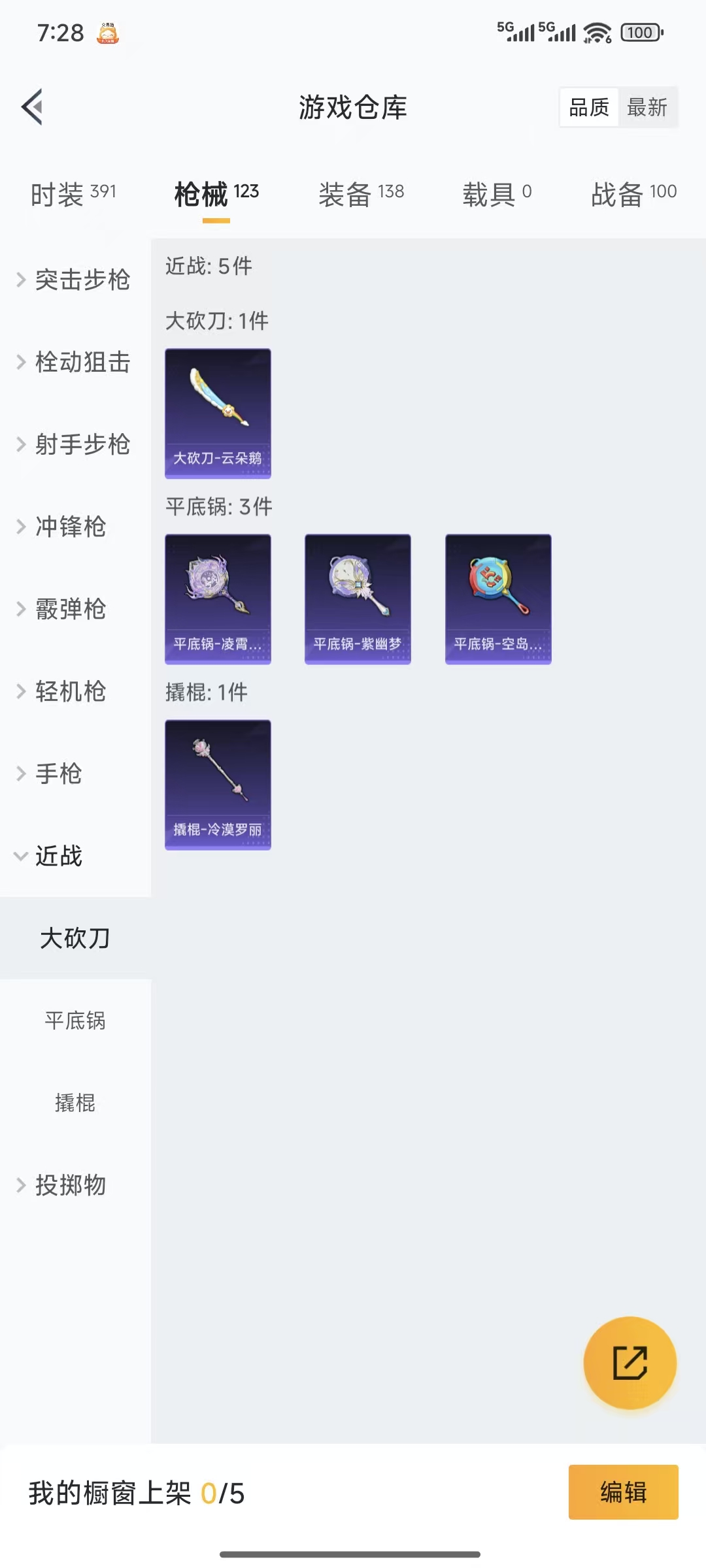Click the back arrow to leave 游戏仓库
The height and width of the screenshot is (1568, 706).
click(x=31, y=108)
